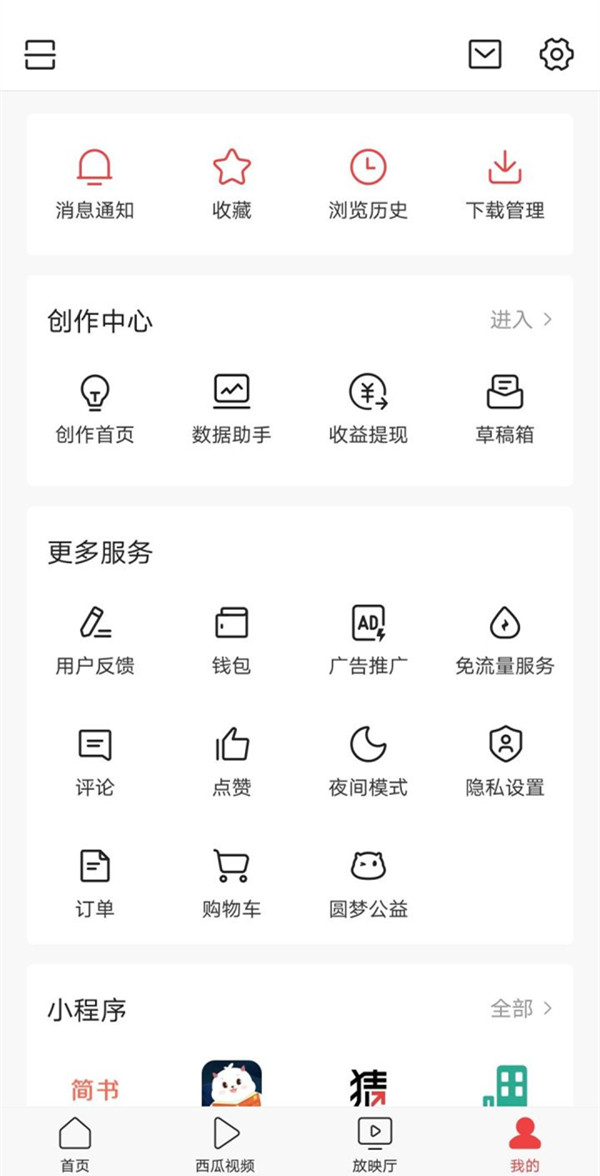Open the 钱包 wallet
This screenshot has height=1176, width=600.
coord(231,640)
